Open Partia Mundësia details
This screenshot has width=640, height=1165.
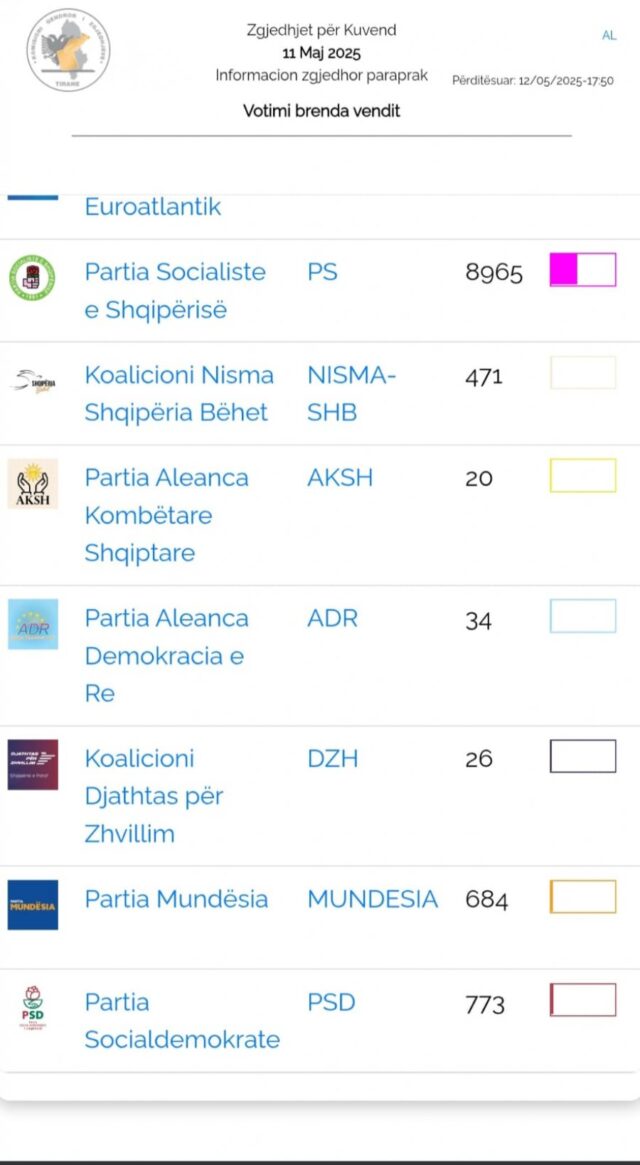pyautogui.click(x=176, y=899)
